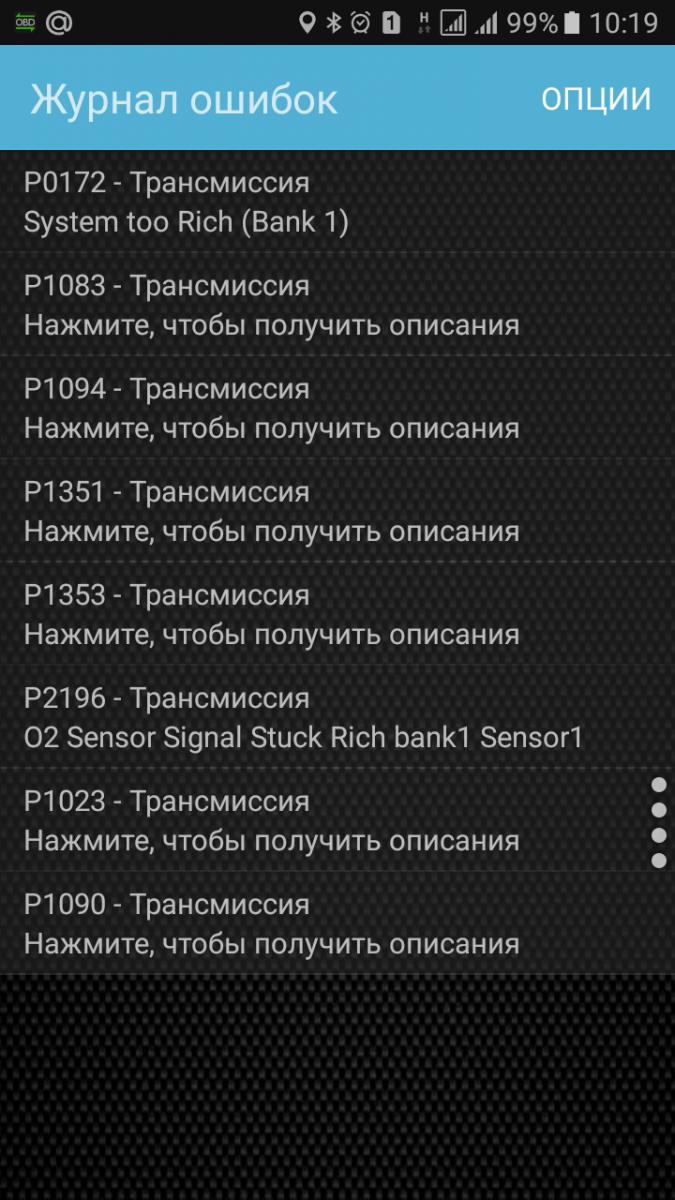This screenshot has height=1200, width=675.
Task: Open error P2196 O2 Sensor entry
Action: [x=300, y=717]
